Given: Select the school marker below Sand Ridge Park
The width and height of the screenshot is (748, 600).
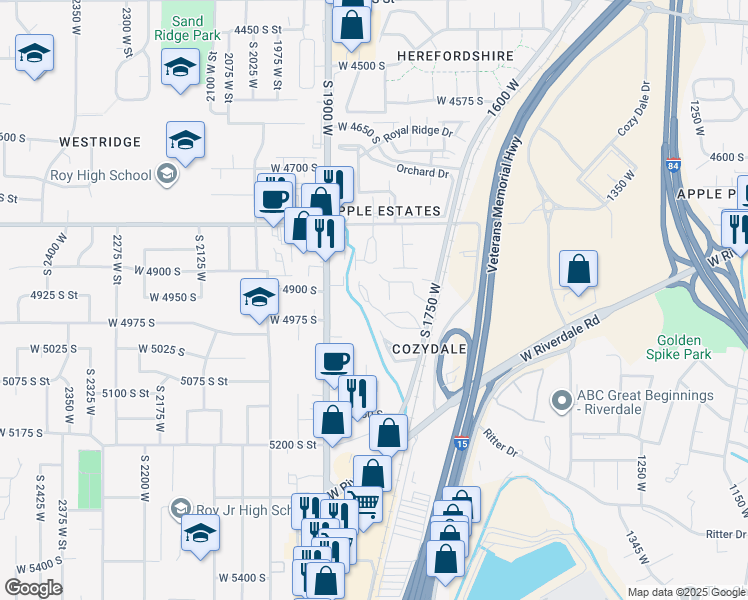Looking at the screenshot, I should [x=180, y=68].
